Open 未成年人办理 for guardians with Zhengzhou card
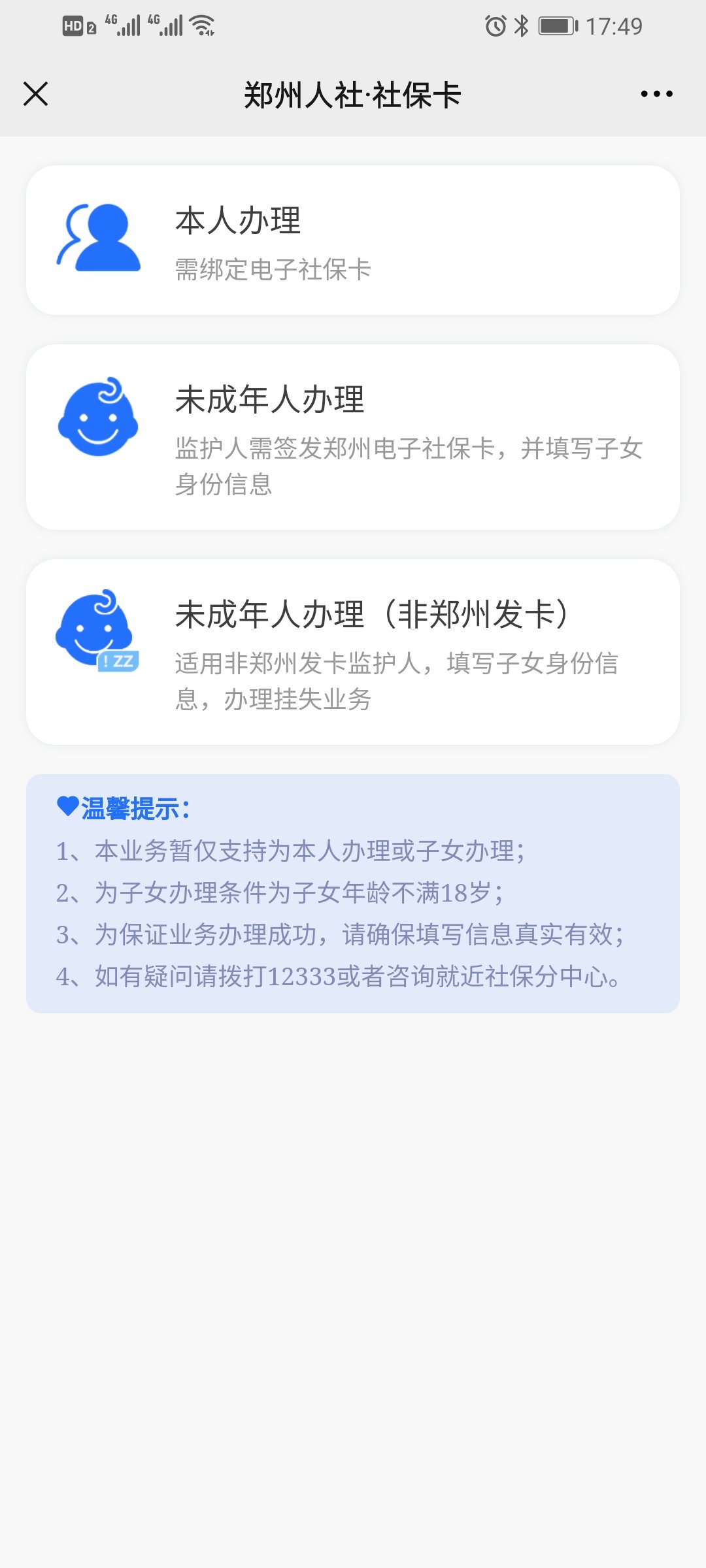Image resolution: width=706 pixels, height=1568 pixels. (x=353, y=436)
